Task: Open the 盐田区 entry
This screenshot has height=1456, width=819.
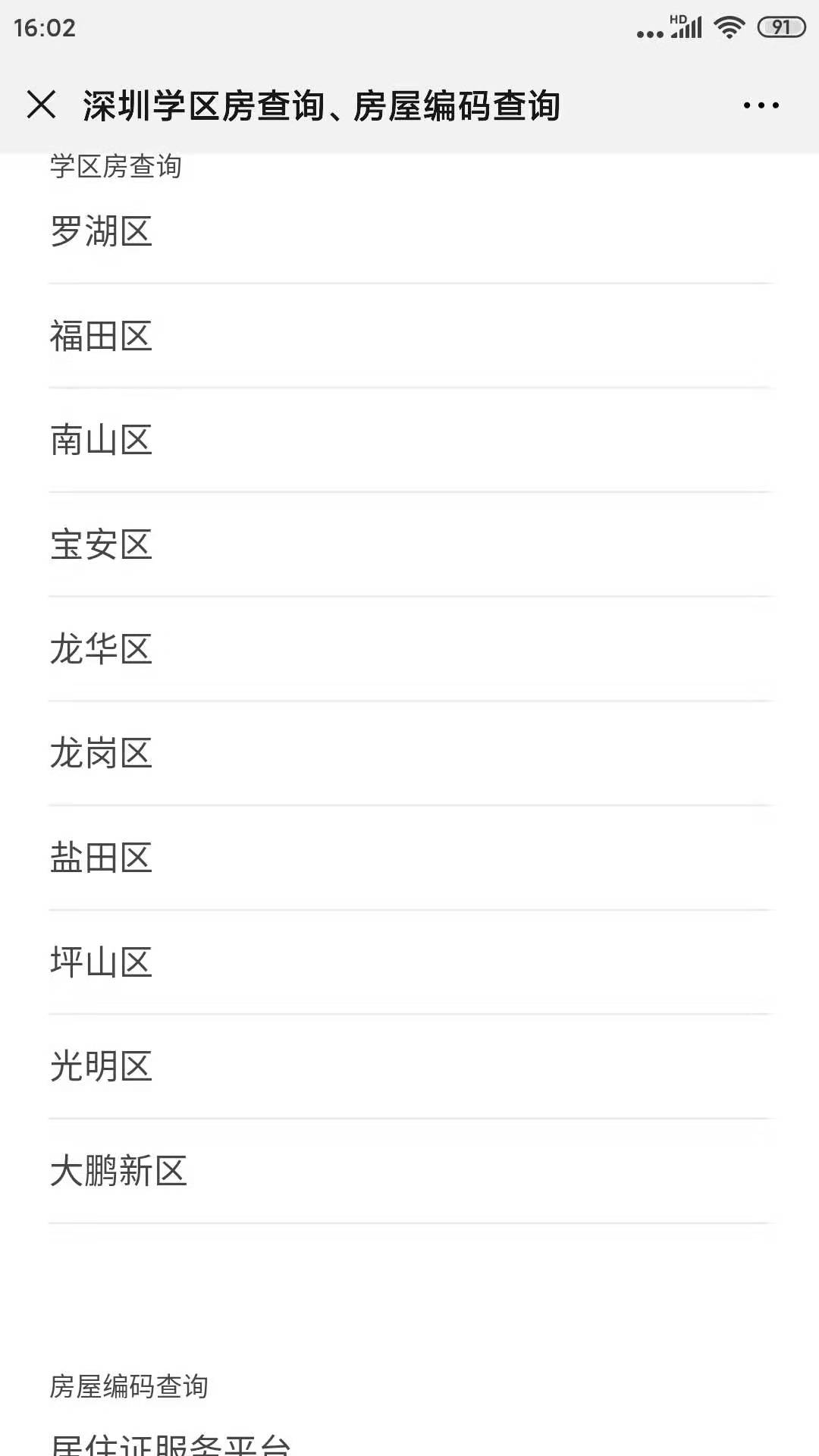Action: (410, 858)
